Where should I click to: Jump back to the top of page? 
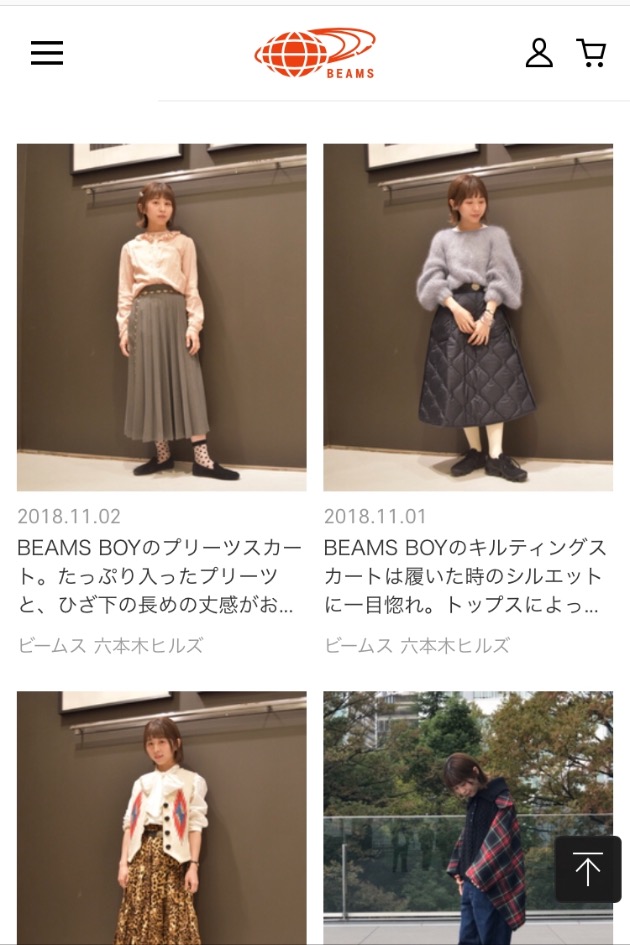[588, 870]
